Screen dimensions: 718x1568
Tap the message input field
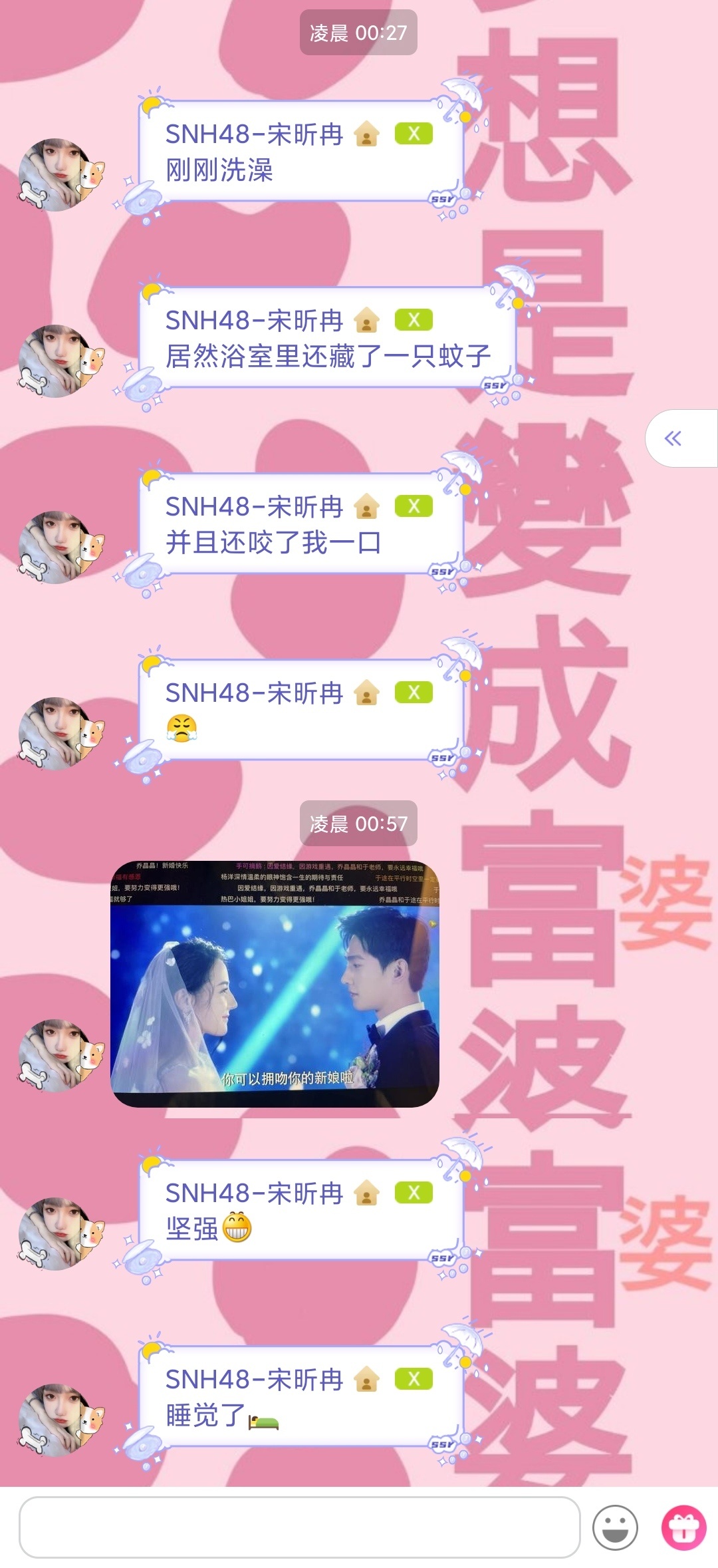(x=299, y=1527)
